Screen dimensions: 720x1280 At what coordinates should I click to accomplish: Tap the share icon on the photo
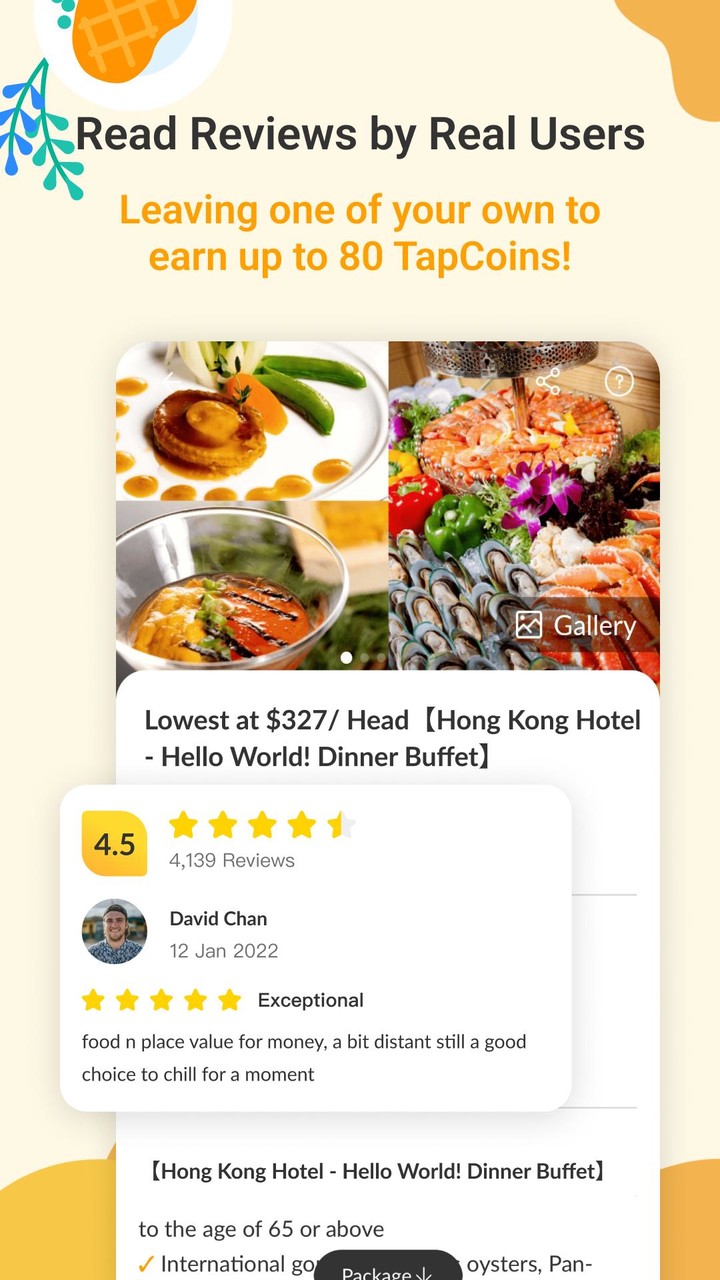pos(547,381)
